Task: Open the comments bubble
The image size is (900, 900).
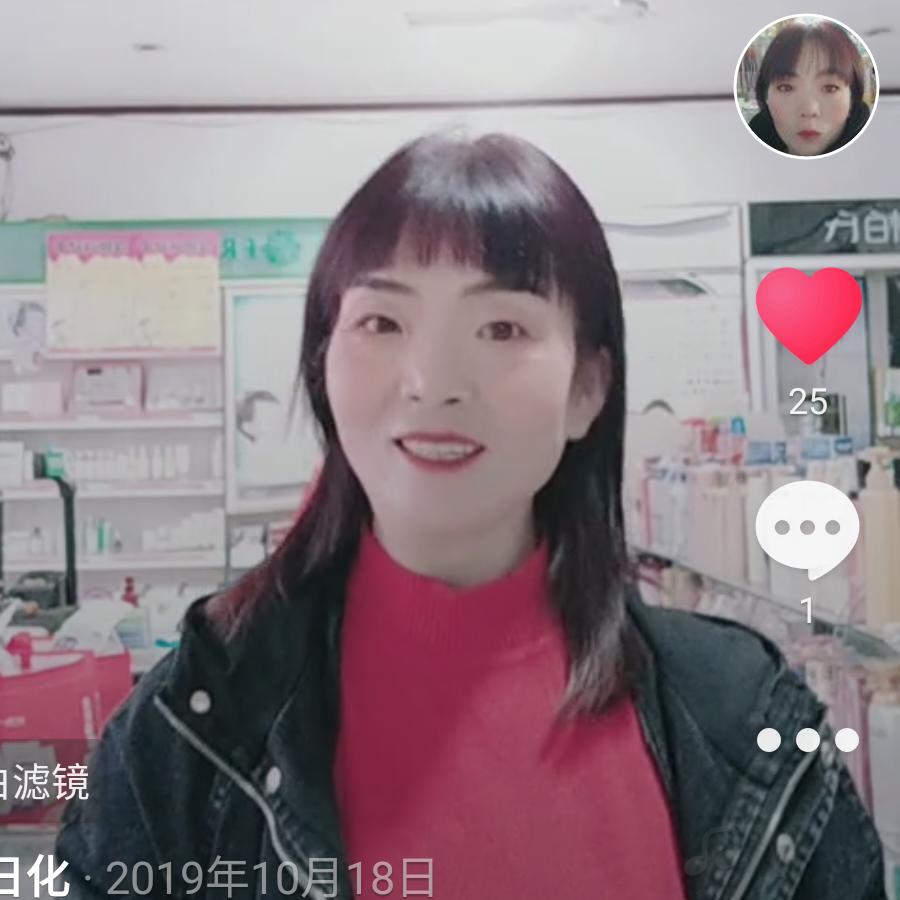Action: [807, 528]
